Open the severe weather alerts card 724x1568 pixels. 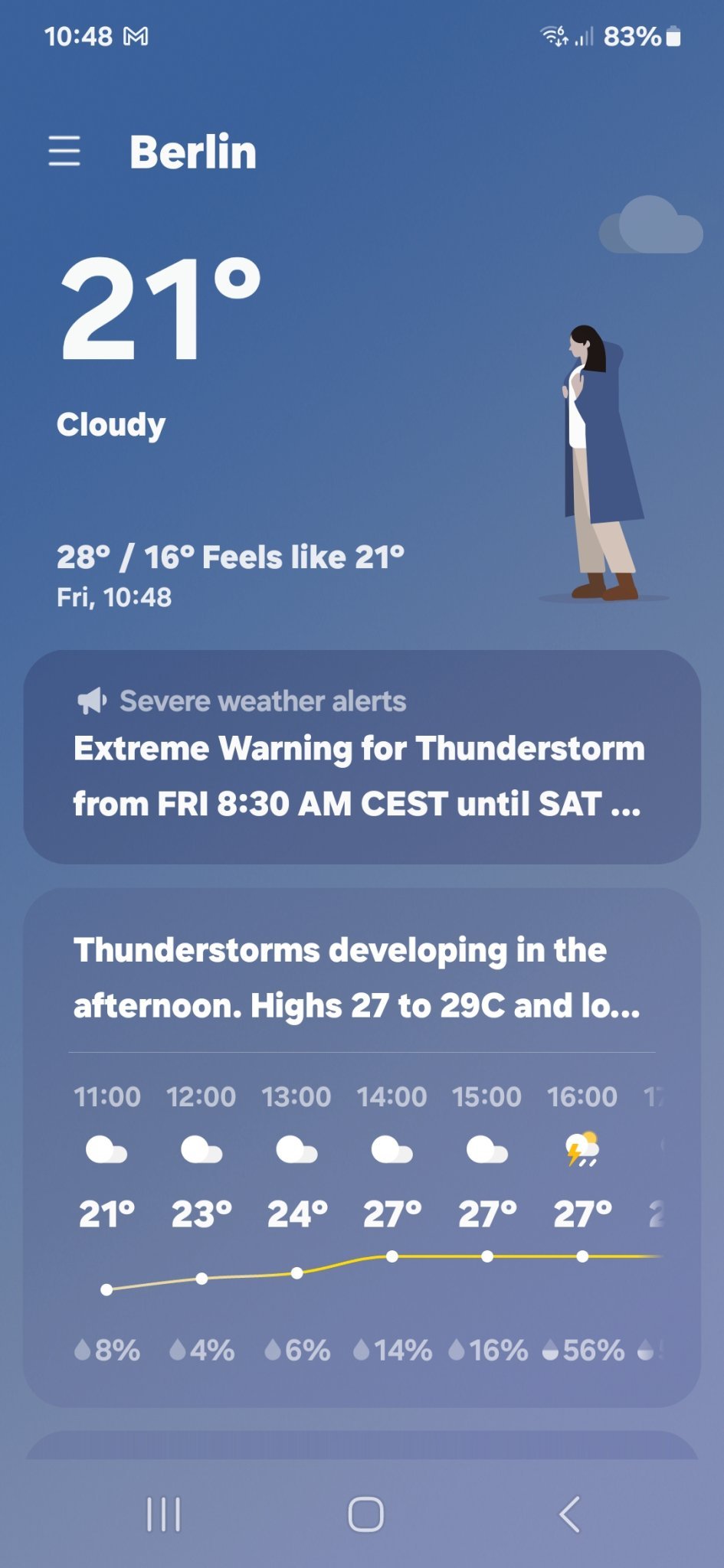click(x=362, y=756)
